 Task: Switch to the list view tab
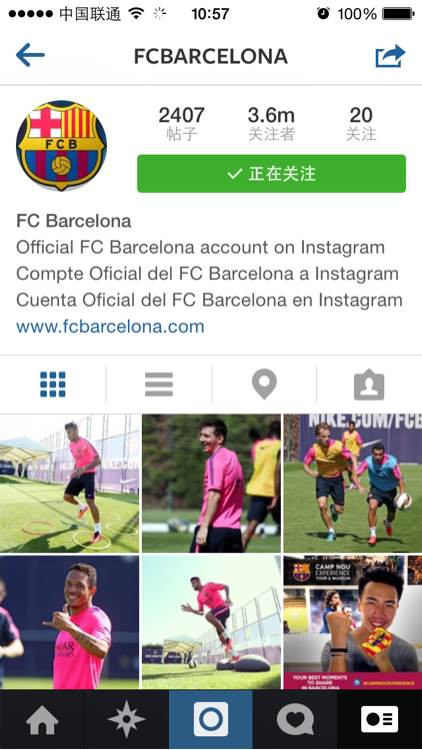(x=159, y=384)
